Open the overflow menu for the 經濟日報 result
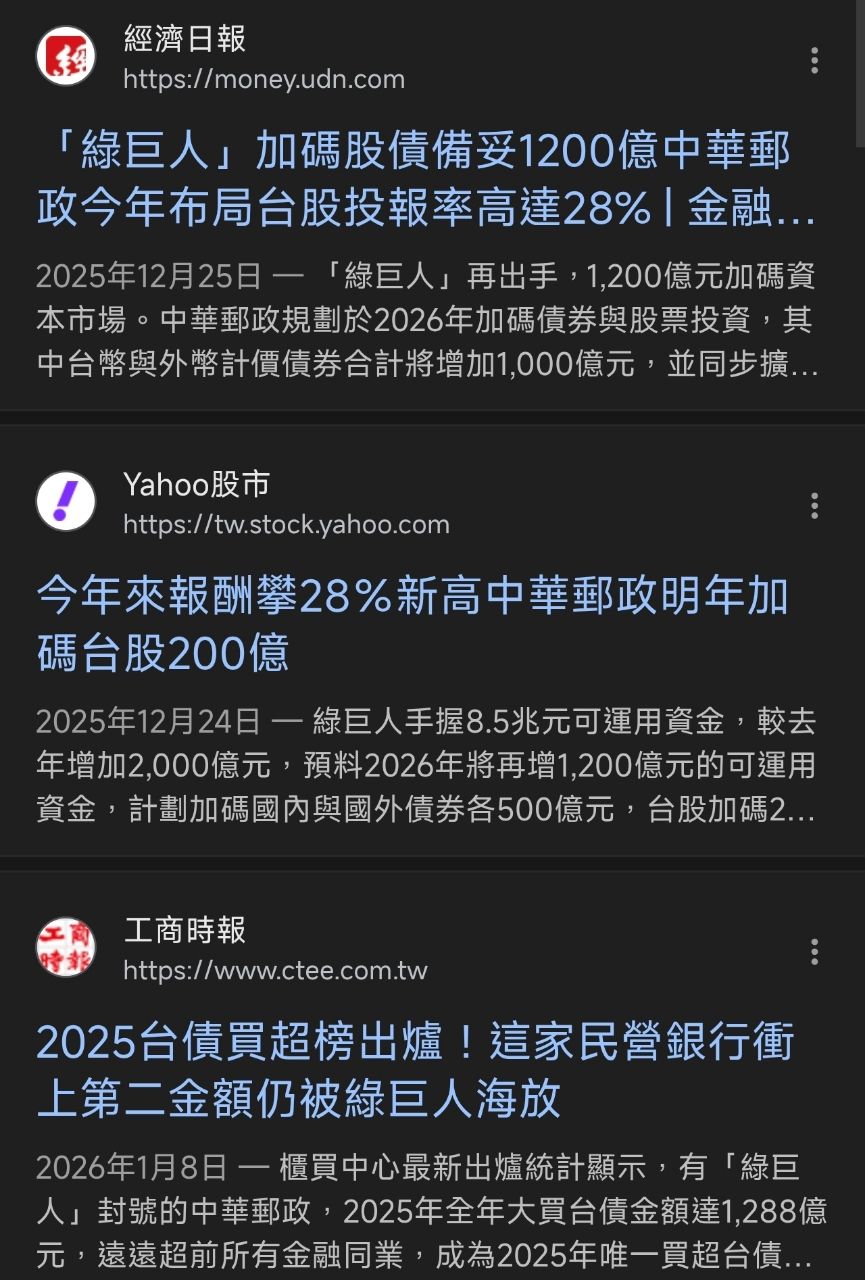865x1280 pixels. (814, 60)
